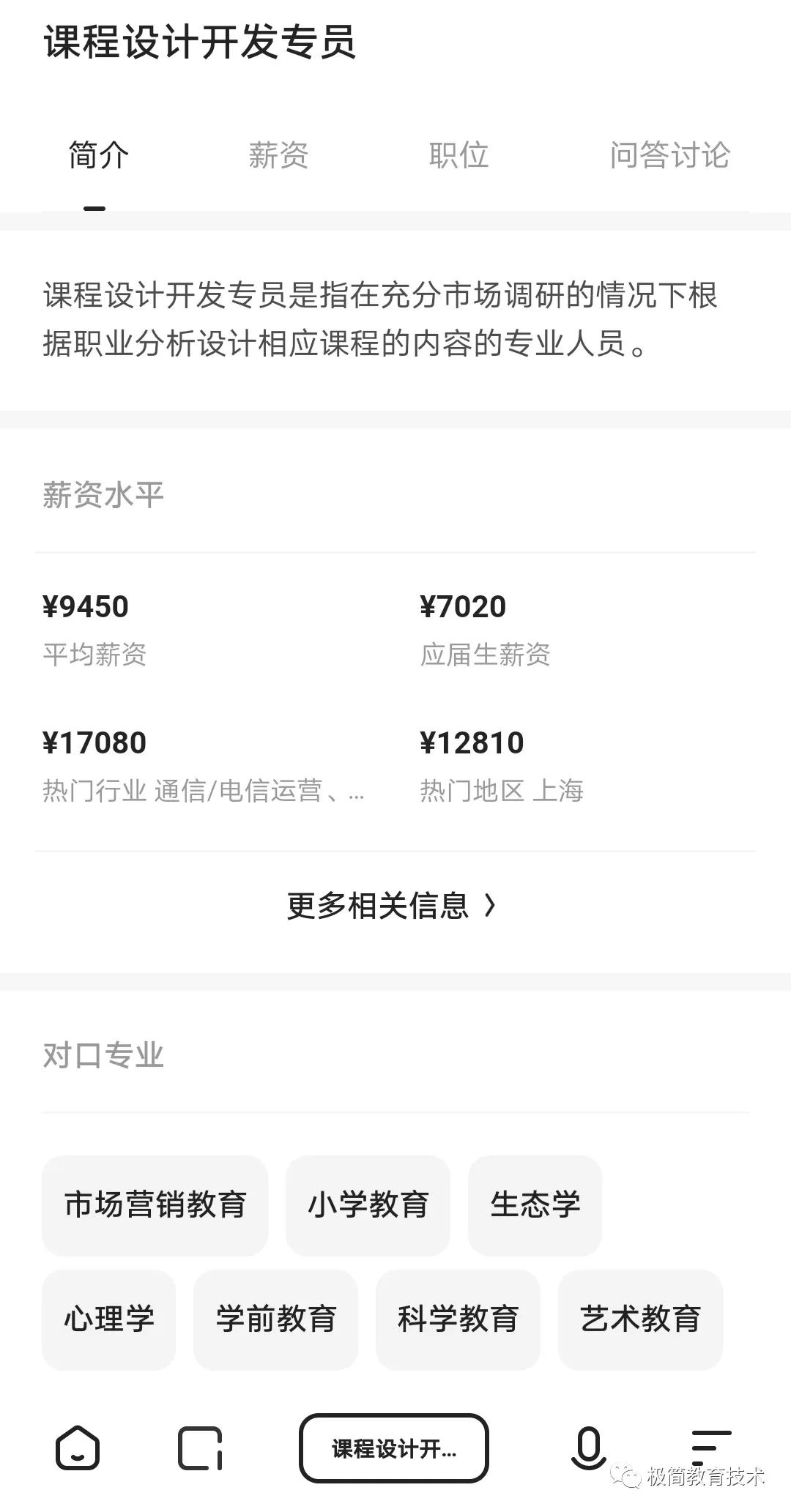Select the 科学教育 chip
Viewport: 791px width, 1512px height.
pos(458,1319)
